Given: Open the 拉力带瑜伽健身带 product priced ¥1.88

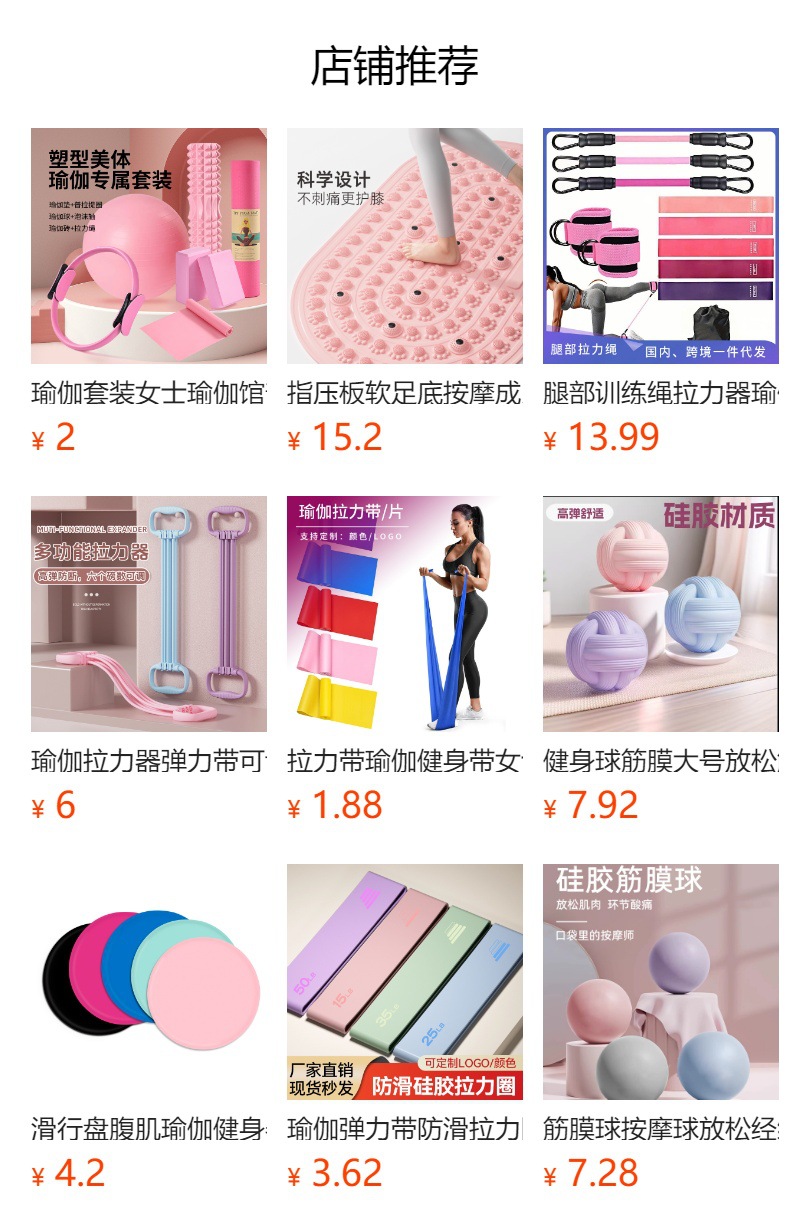Looking at the screenshot, I should (x=405, y=660).
